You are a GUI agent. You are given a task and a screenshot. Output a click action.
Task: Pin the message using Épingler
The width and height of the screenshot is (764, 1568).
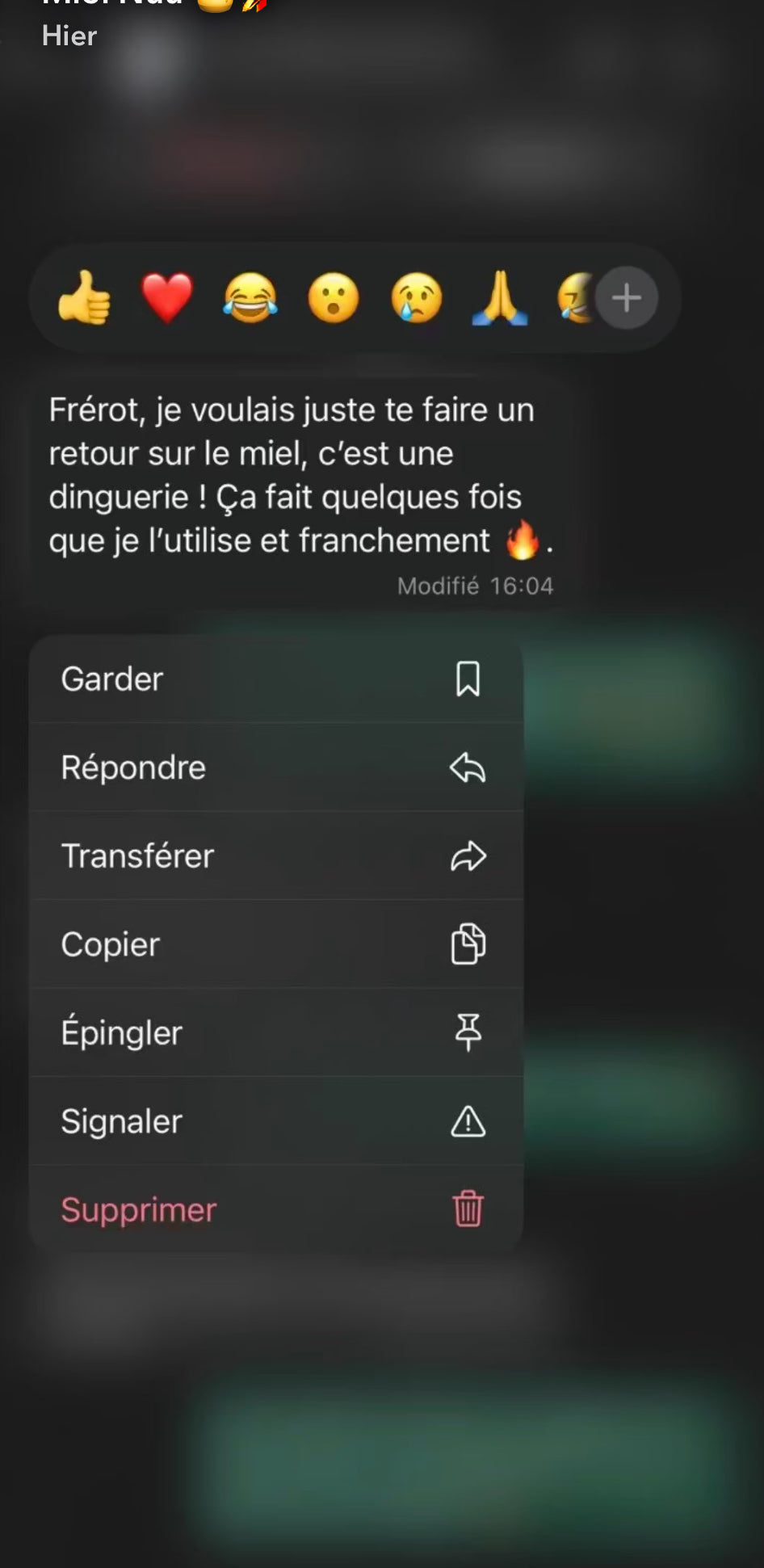[275, 1032]
